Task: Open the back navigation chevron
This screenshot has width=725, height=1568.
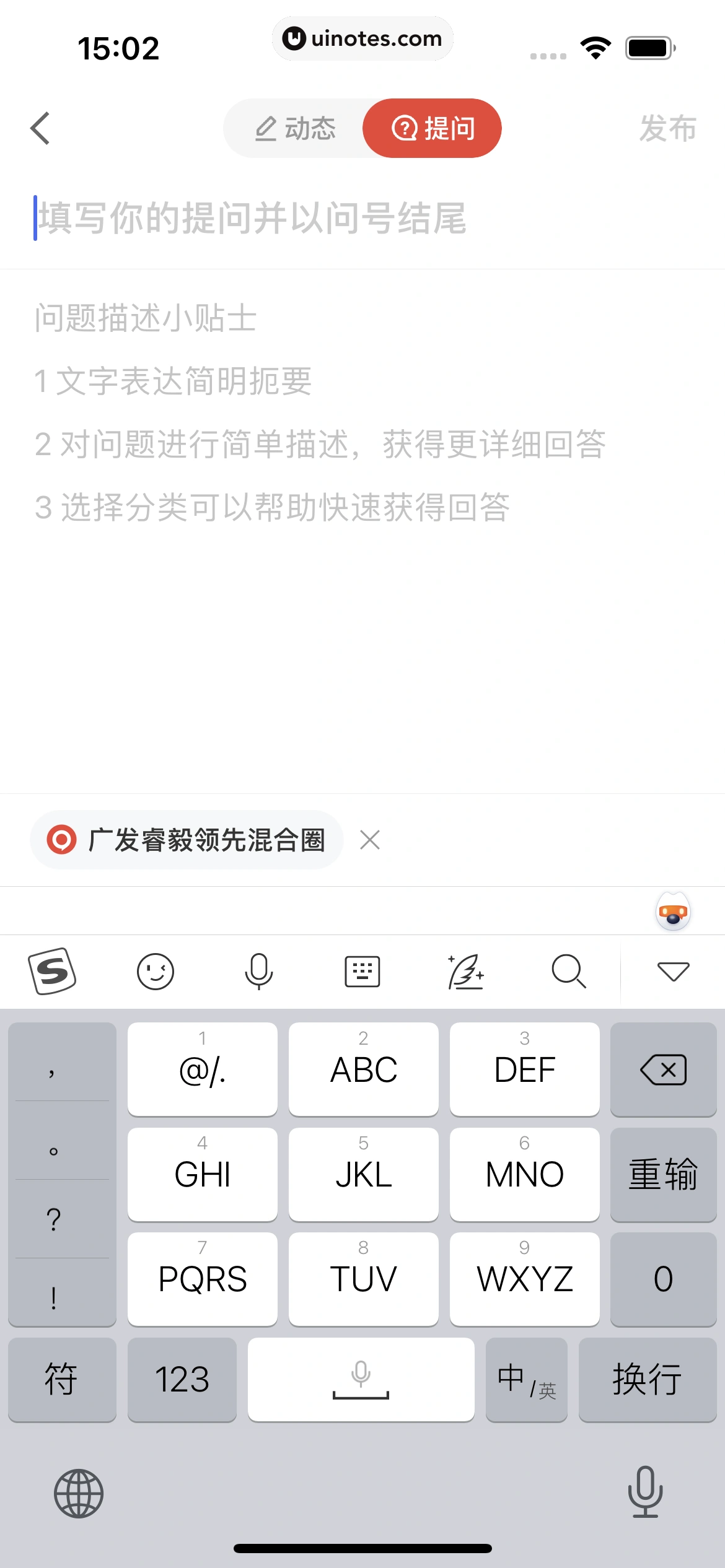Action: 40,128
